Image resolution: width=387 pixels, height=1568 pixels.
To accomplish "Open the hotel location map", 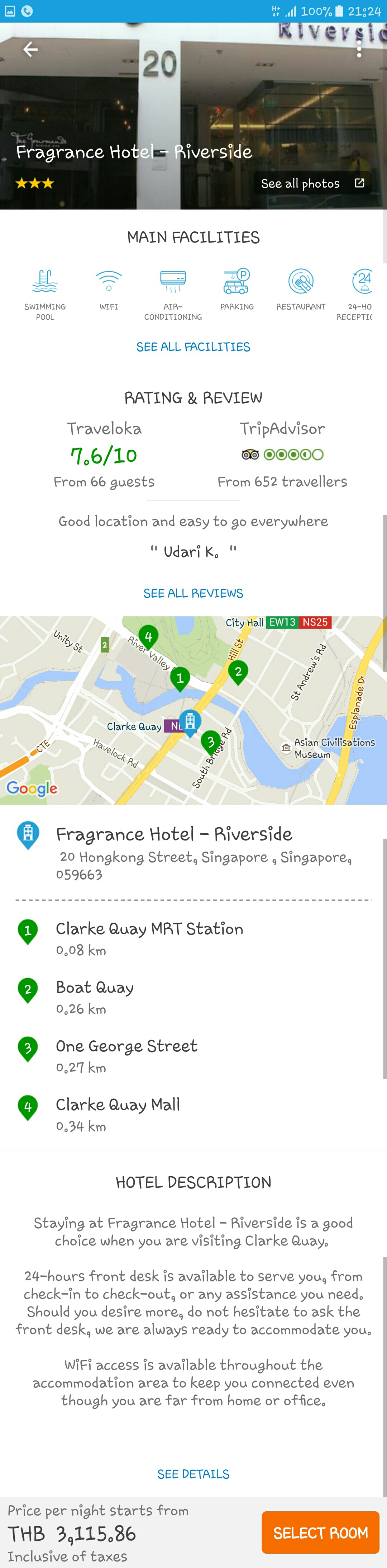I will point(193,710).
